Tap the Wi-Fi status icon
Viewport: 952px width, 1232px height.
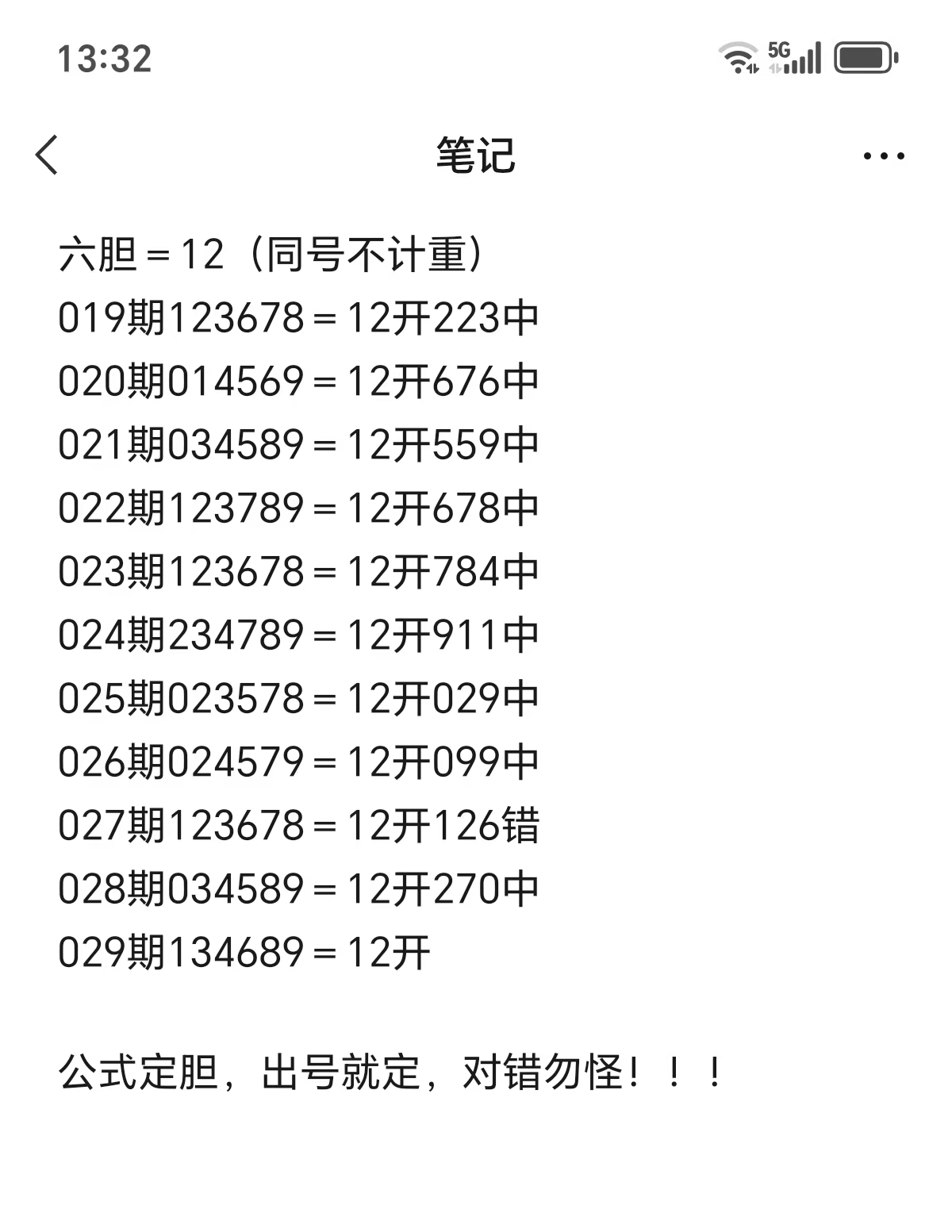(736, 57)
